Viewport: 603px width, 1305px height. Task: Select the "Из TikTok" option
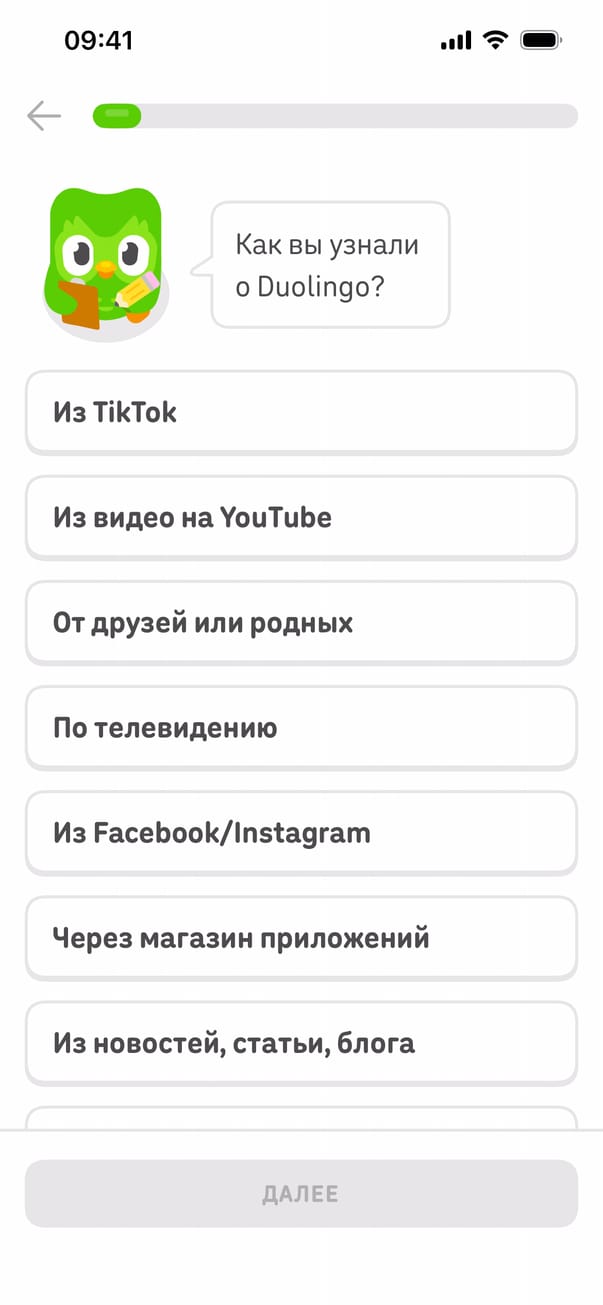click(301, 412)
